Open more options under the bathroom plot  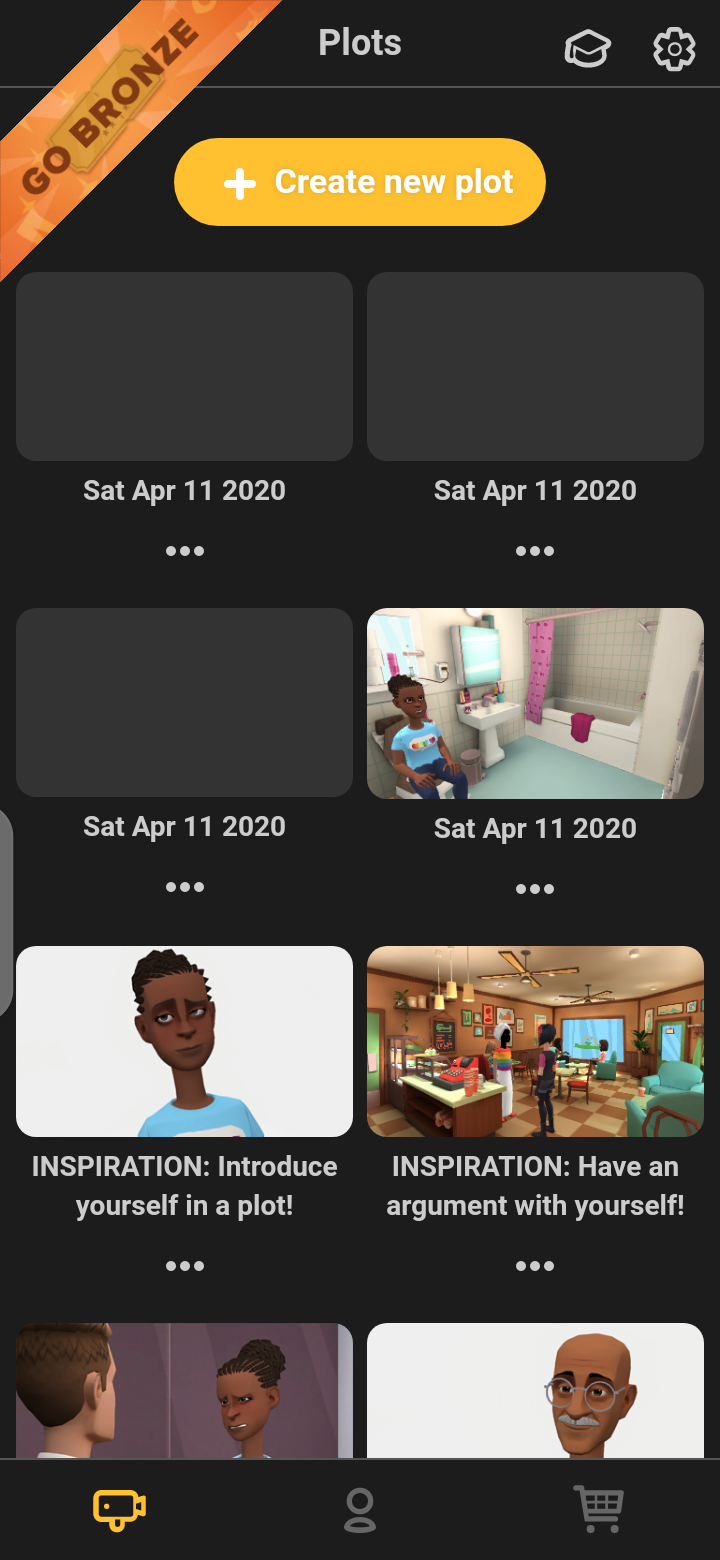[x=535, y=889]
